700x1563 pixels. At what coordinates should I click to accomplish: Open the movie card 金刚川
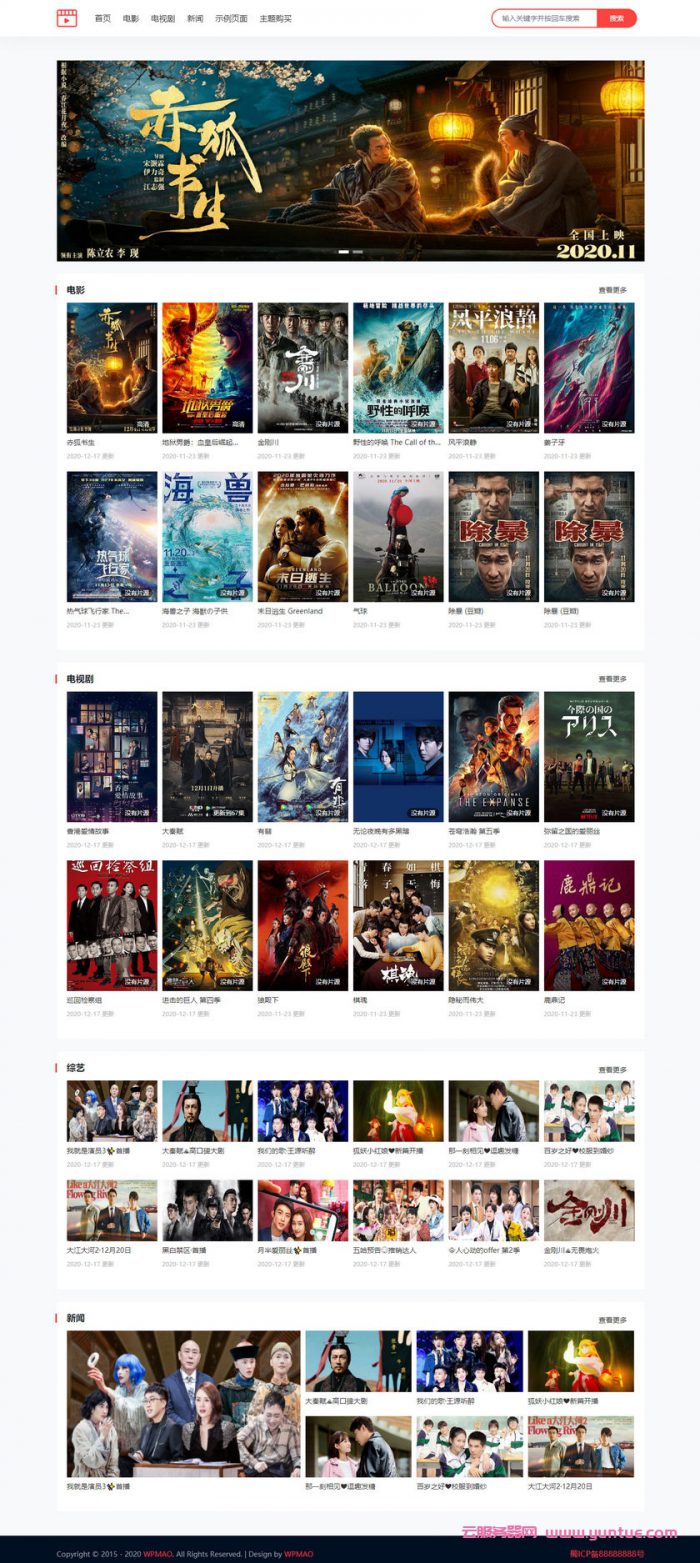tap(302, 368)
